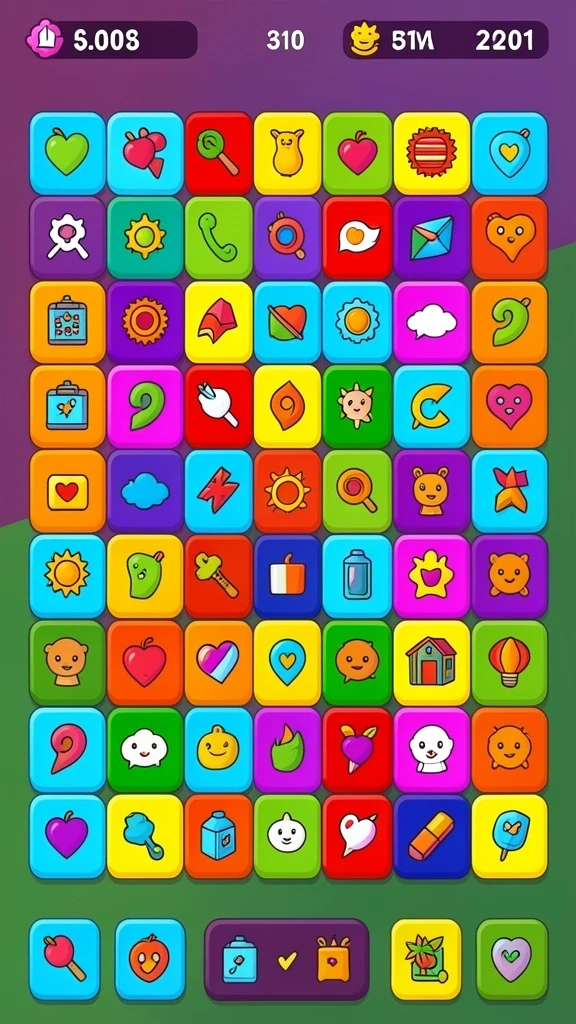The width and height of the screenshot is (576, 1024).
Task: Tap the green heart checkmark button
Action: click(x=512, y=959)
